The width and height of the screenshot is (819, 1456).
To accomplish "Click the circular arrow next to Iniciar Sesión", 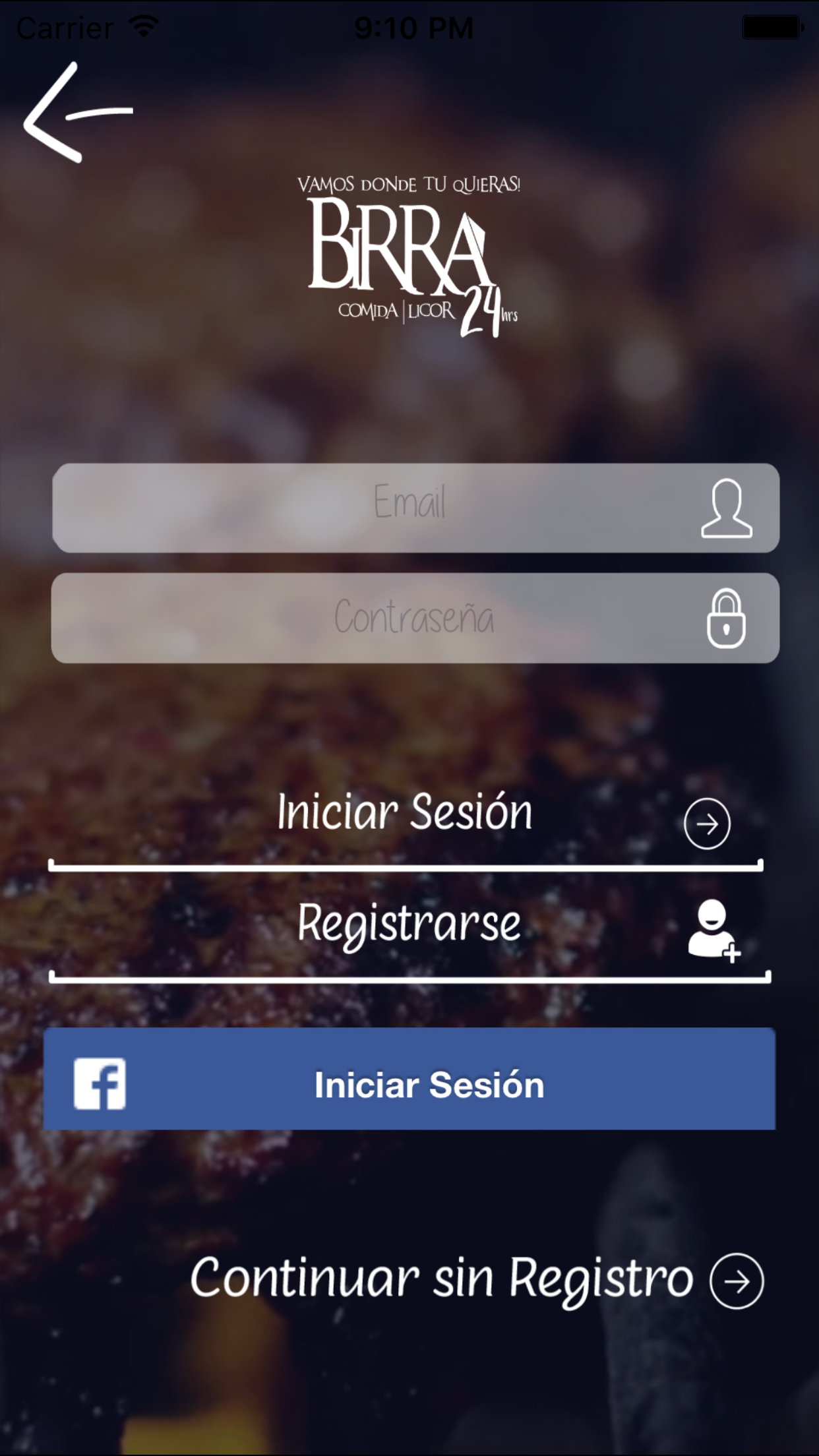I will pyautogui.click(x=706, y=823).
